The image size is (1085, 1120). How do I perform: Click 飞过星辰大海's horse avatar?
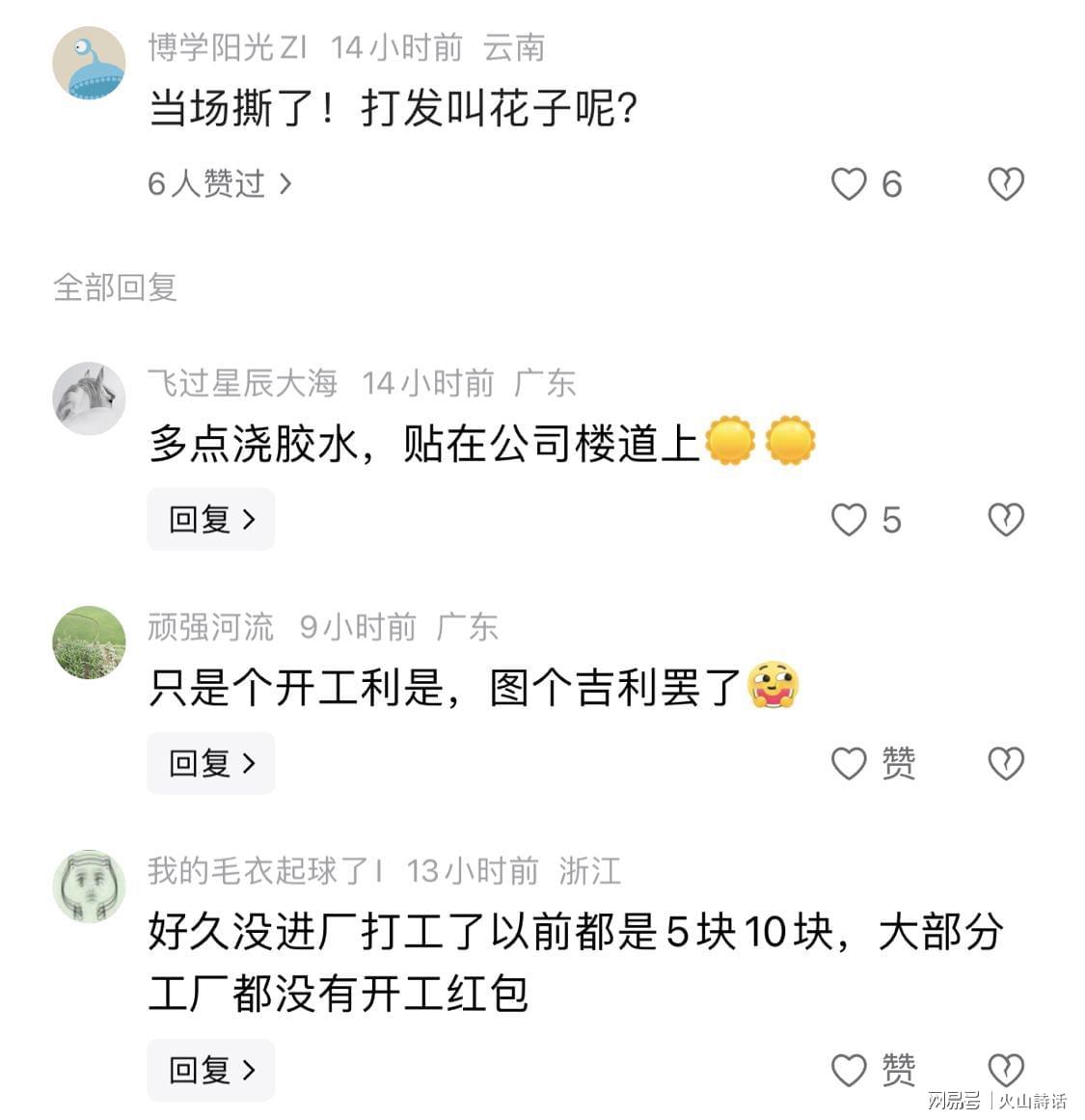pyautogui.click(x=89, y=397)
